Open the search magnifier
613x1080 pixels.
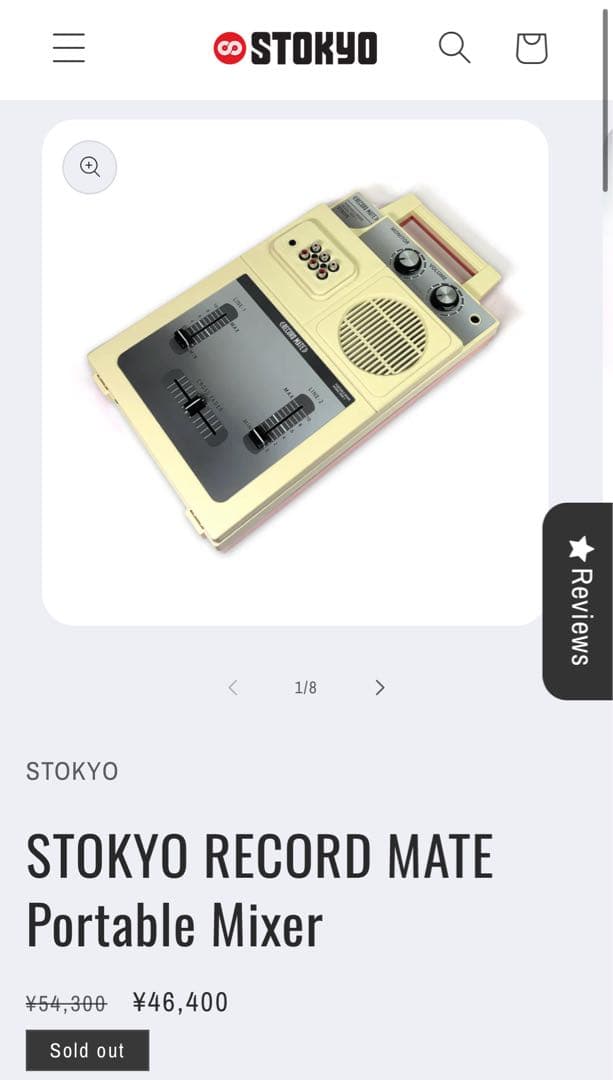454,47
